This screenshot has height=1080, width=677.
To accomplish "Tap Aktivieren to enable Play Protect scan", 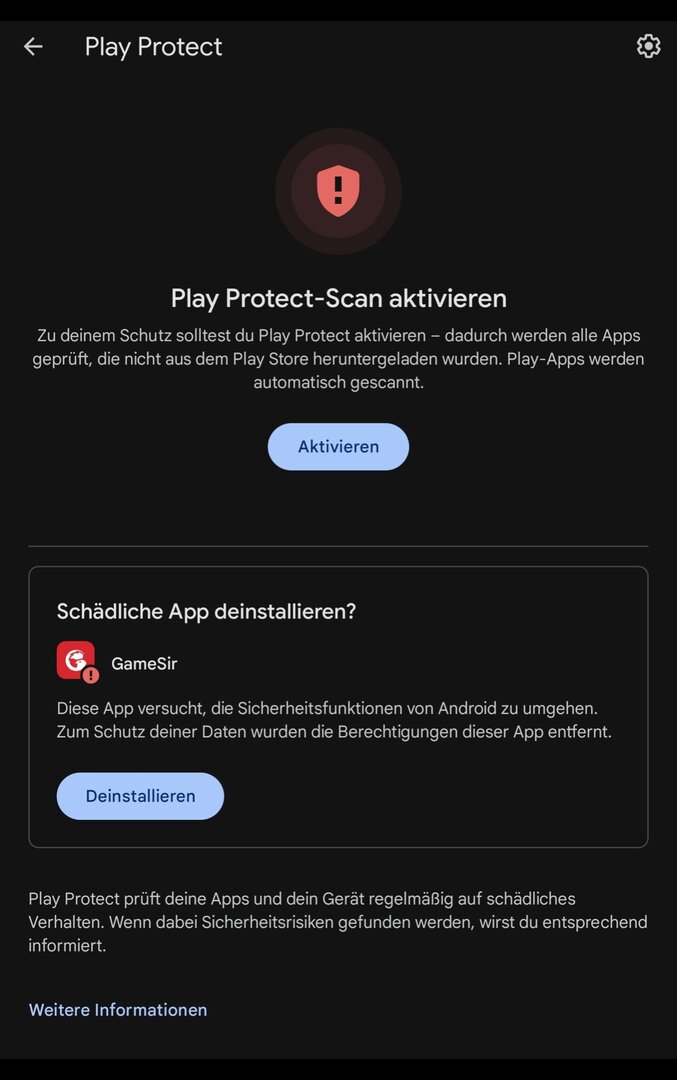I will tap(338, 447).
